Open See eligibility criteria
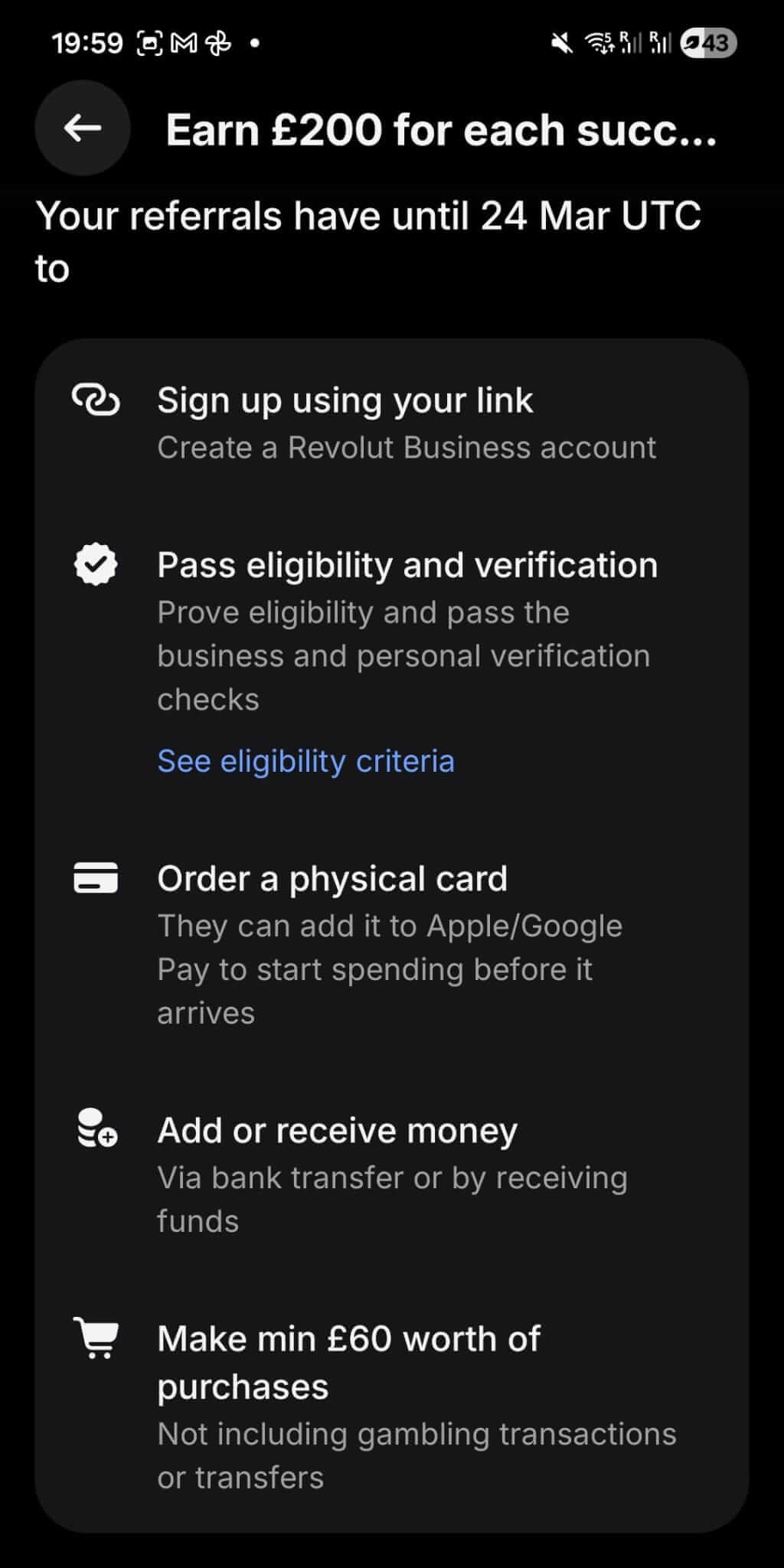The image size is (784, 1568). 305,761
